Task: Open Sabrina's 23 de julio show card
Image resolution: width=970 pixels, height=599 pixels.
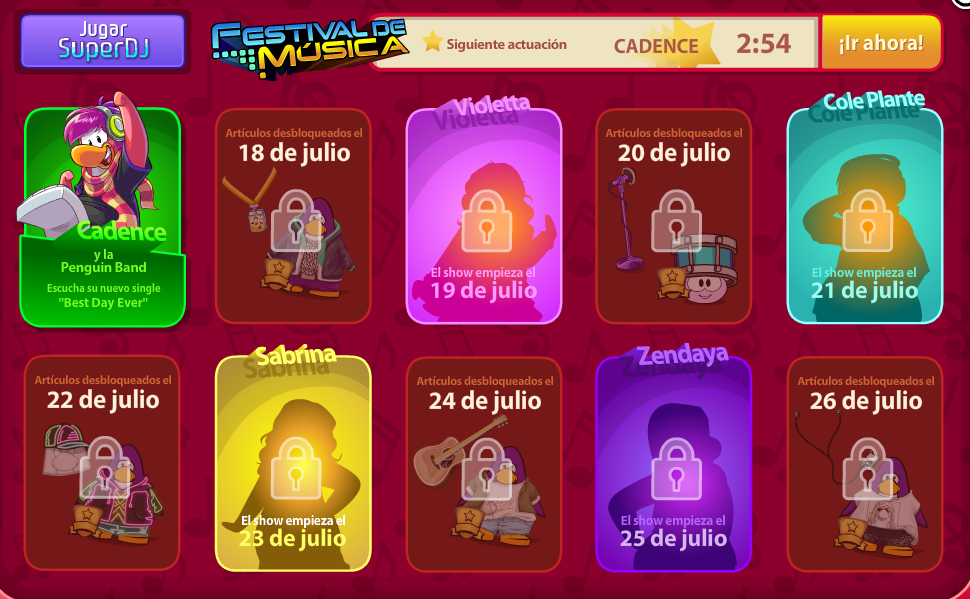Action: tap(293, 463)
